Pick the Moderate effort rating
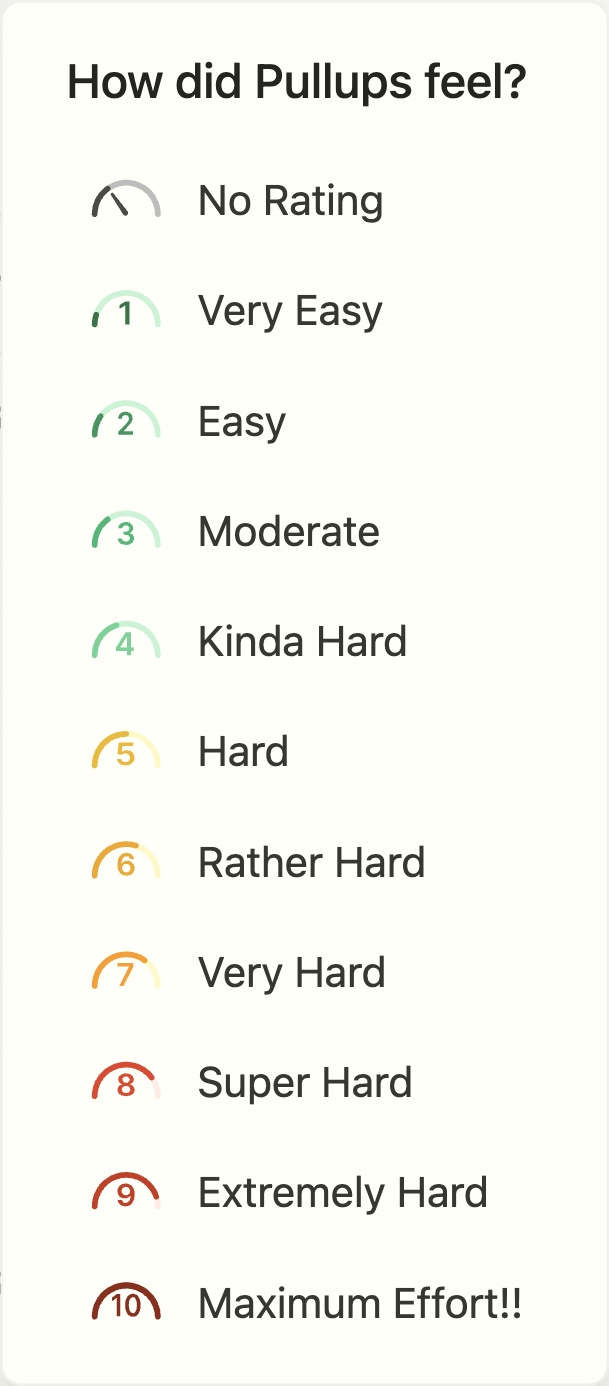This screenshot has width=609, height=1386. pos(289,532)
